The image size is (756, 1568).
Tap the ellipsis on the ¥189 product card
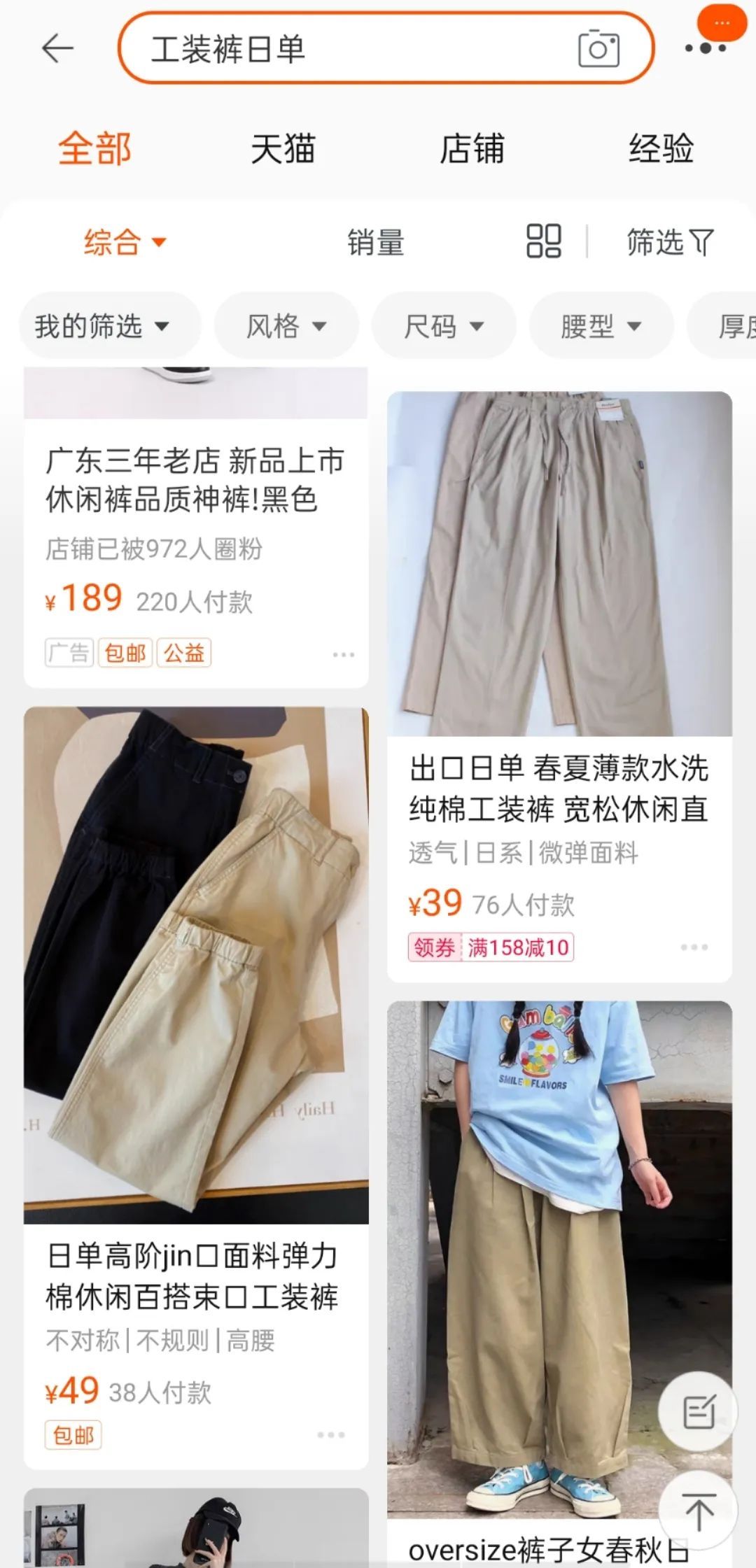pyautogui.click(x=341, y=654)
